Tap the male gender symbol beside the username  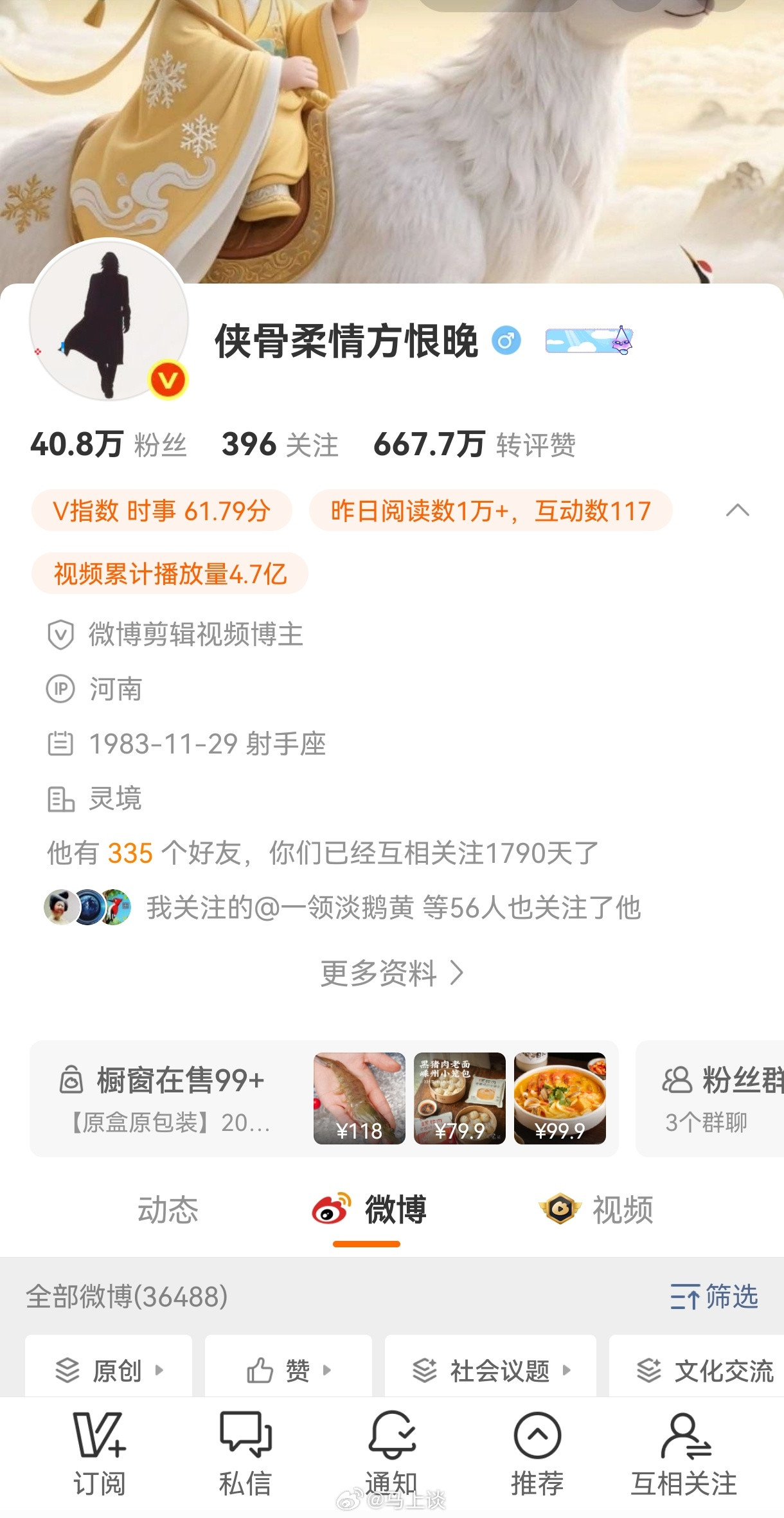pyautogui.click(x=507, y=343)
